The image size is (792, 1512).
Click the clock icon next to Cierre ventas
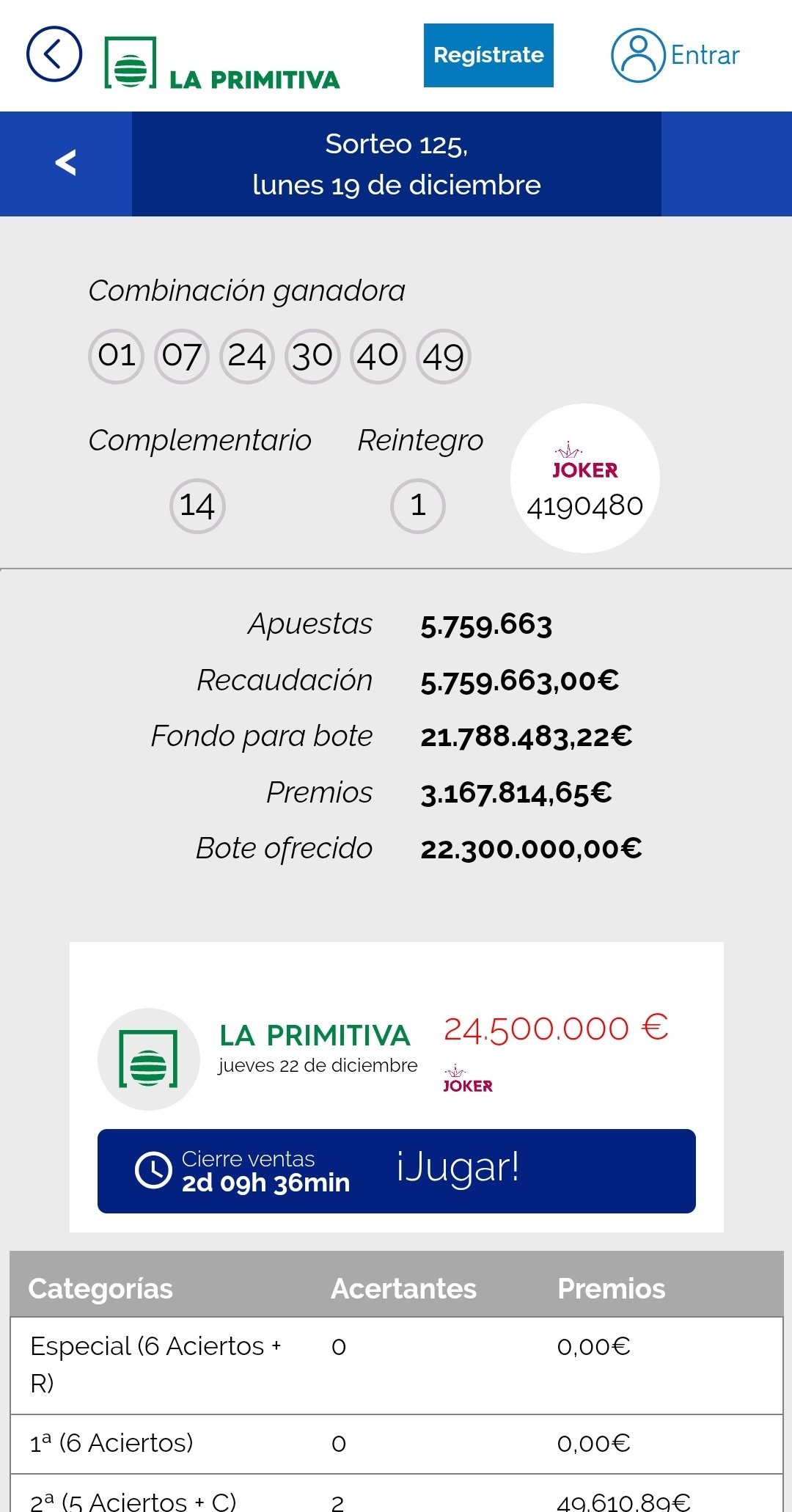pos(153,1170)
